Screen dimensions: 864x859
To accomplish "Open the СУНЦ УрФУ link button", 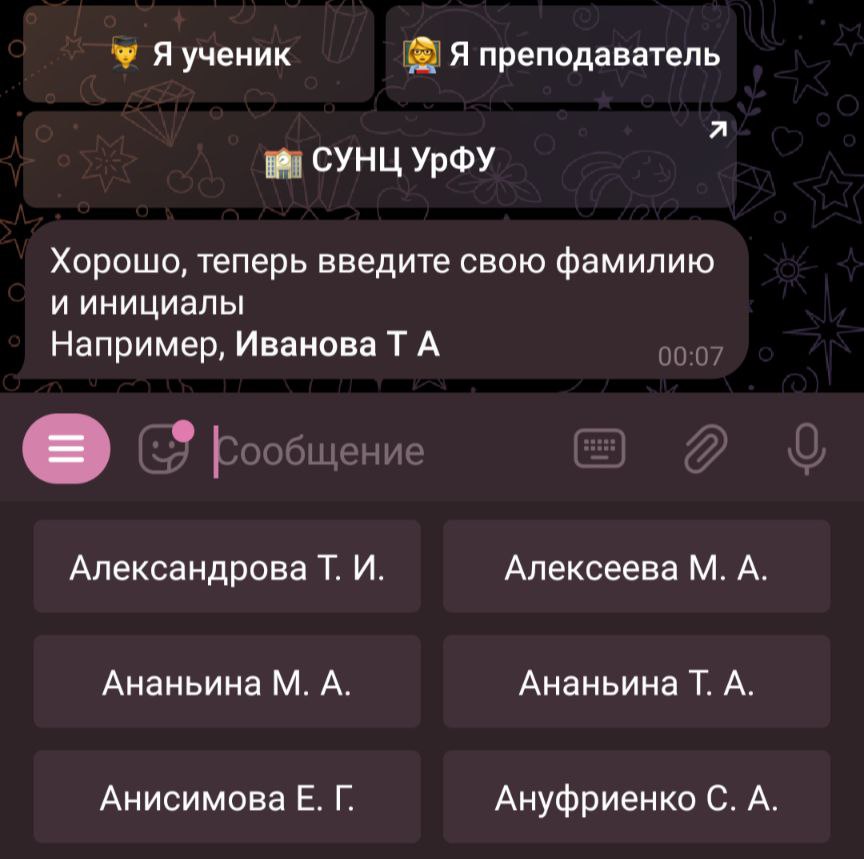I will pyautogui.click(x=380, y=160).
